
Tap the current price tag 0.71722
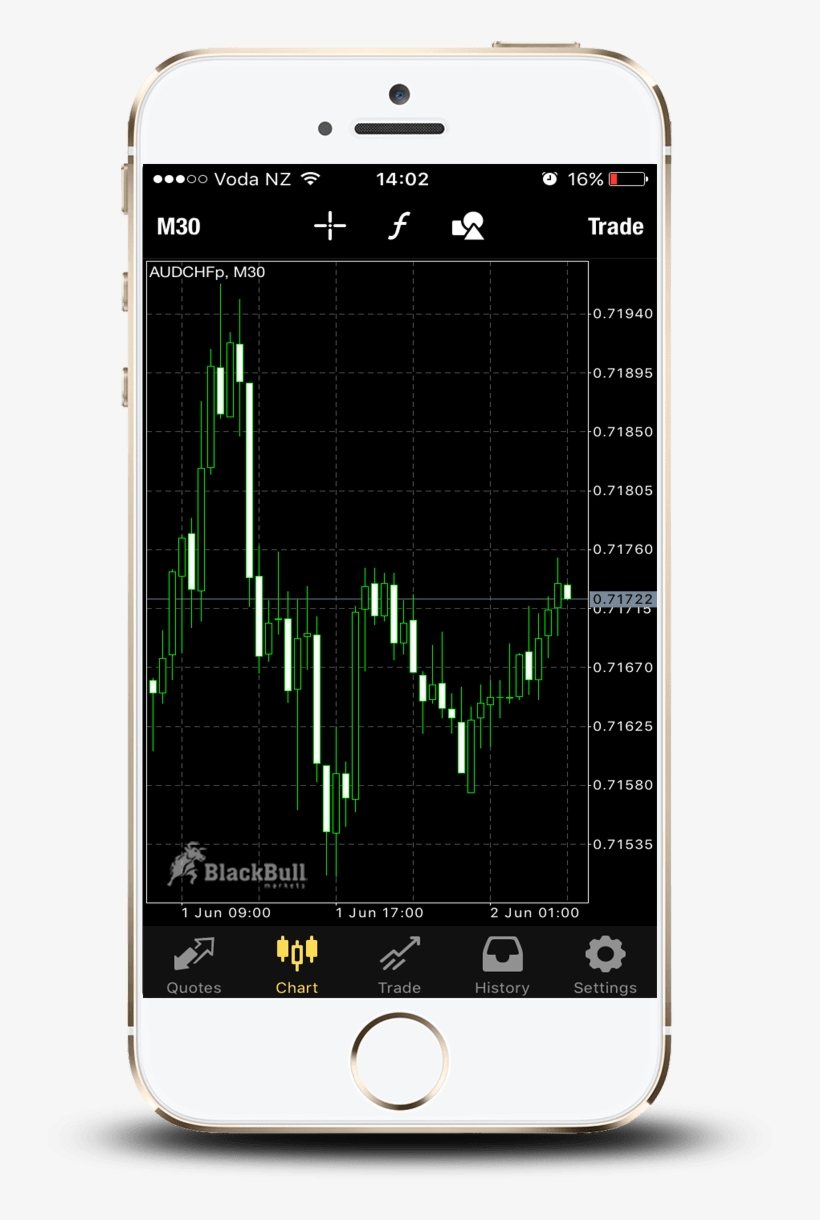pyautogui.click(x=625, y=596)
